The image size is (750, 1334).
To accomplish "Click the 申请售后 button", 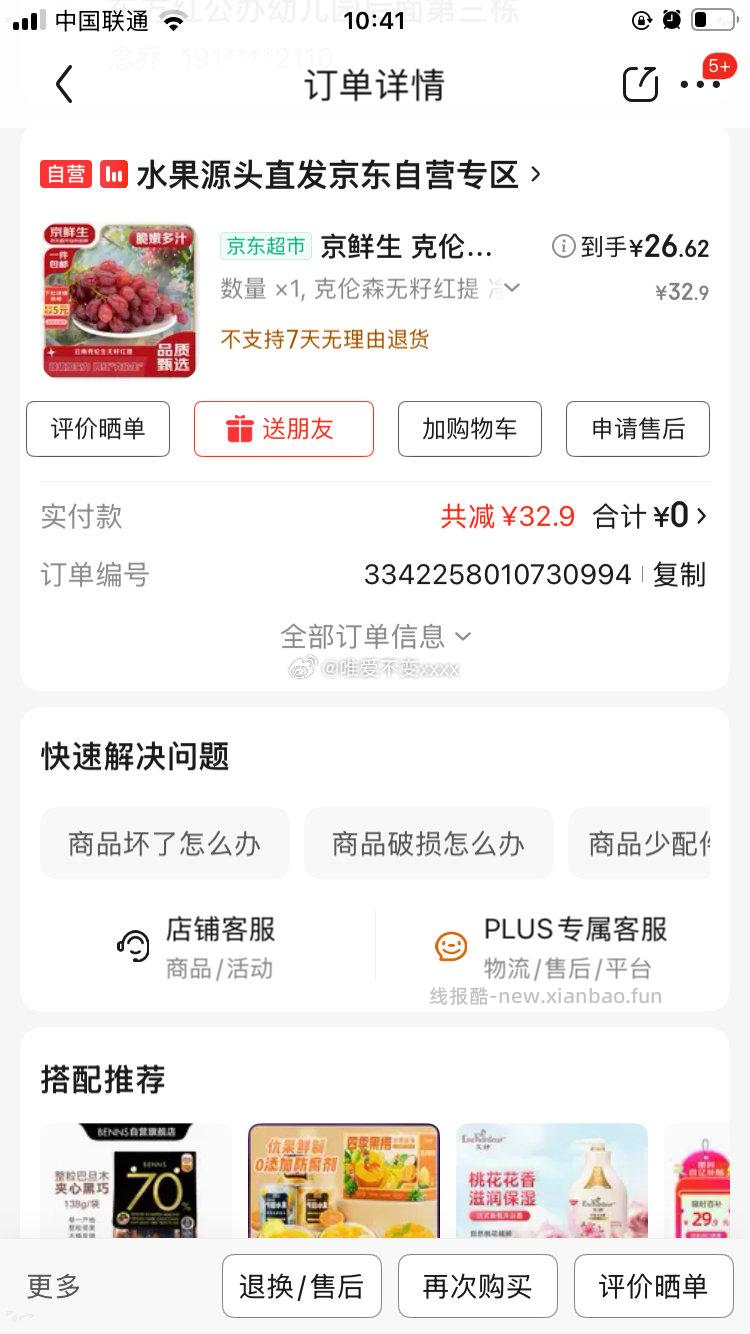I will pyautogui.click(x=637, y=429).
